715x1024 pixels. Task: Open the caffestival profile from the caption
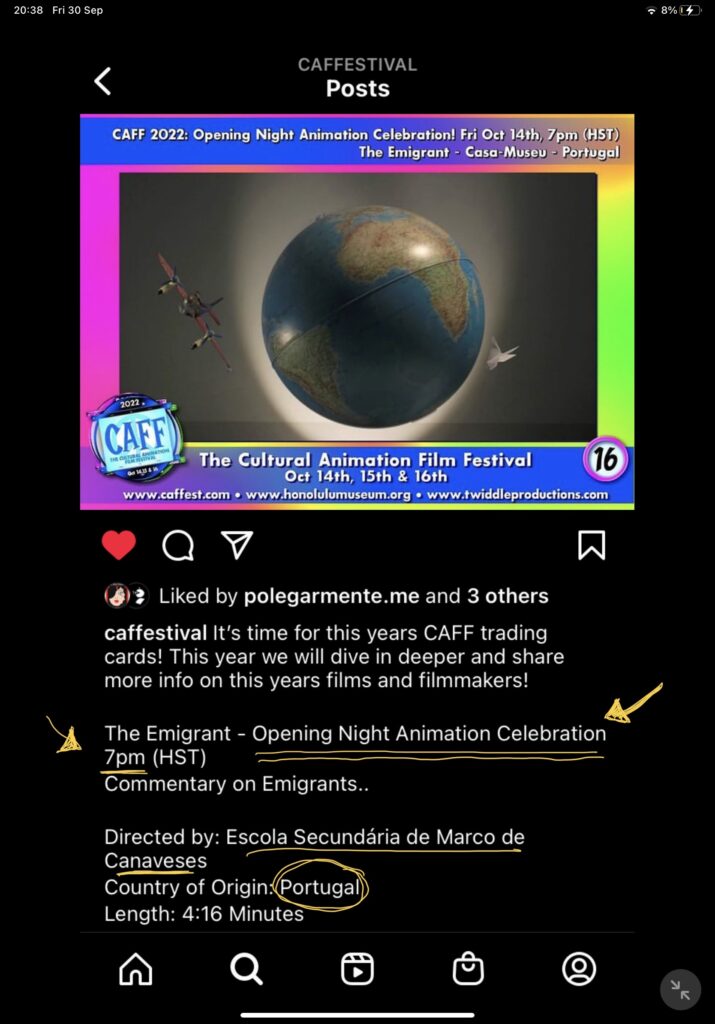coord(155,633)
